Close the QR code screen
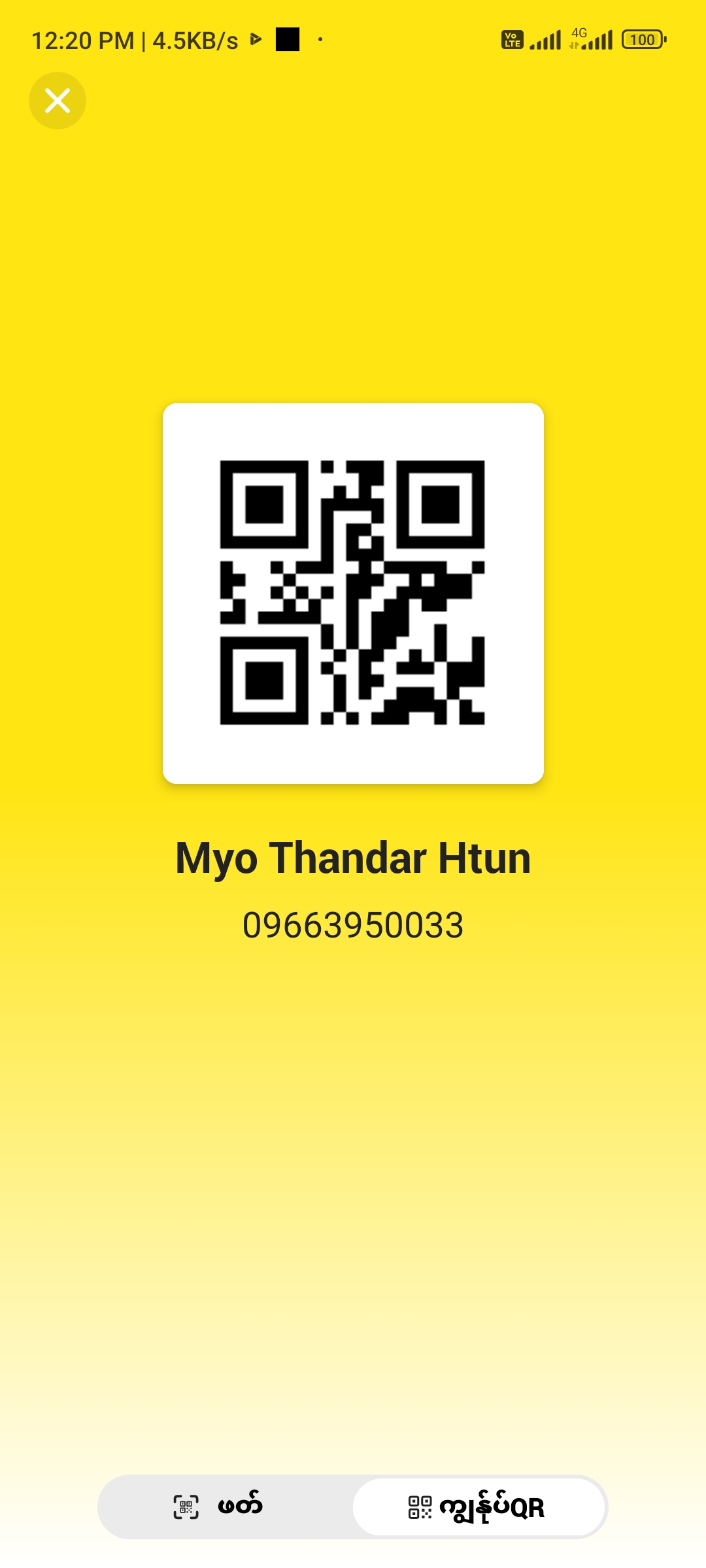 [x=58, y=101]
